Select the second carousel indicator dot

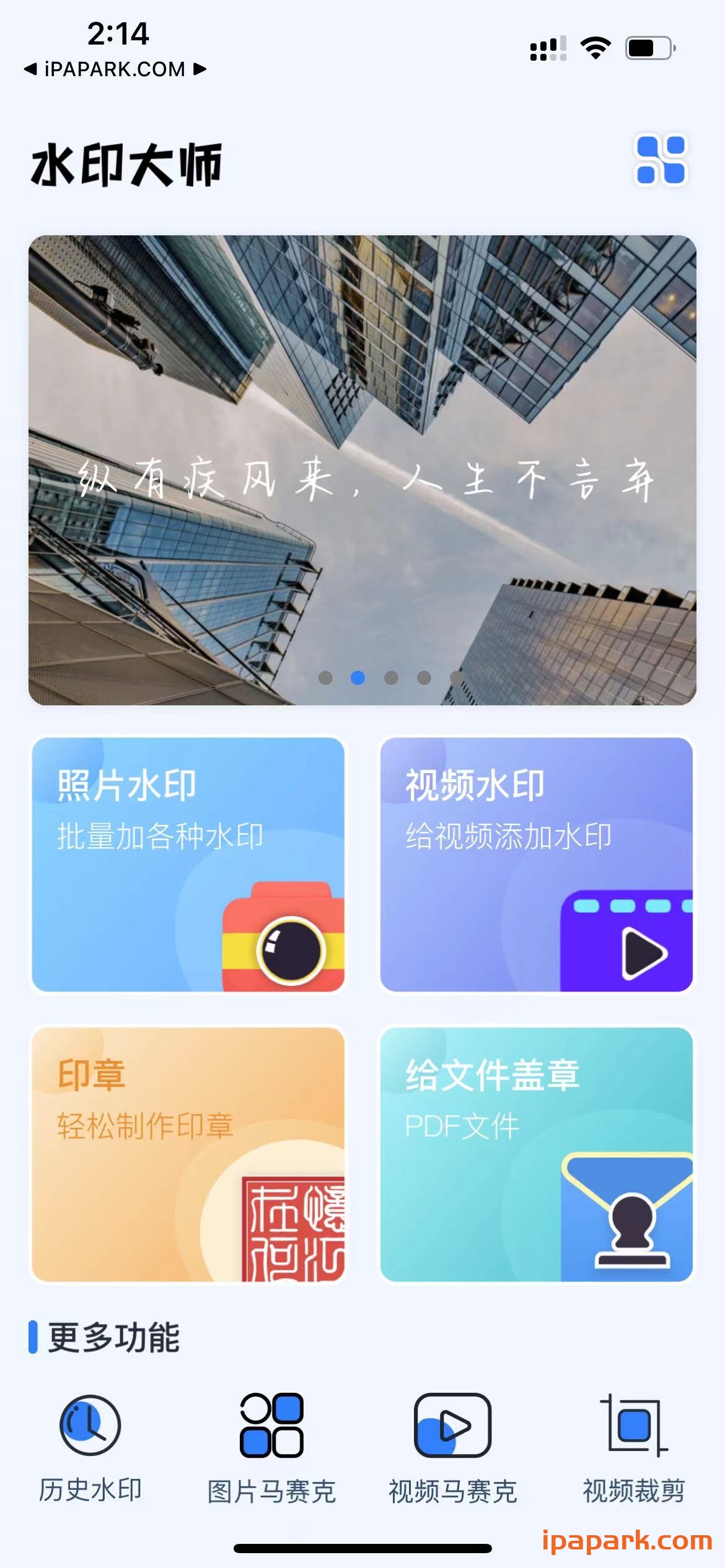point(358,679)
